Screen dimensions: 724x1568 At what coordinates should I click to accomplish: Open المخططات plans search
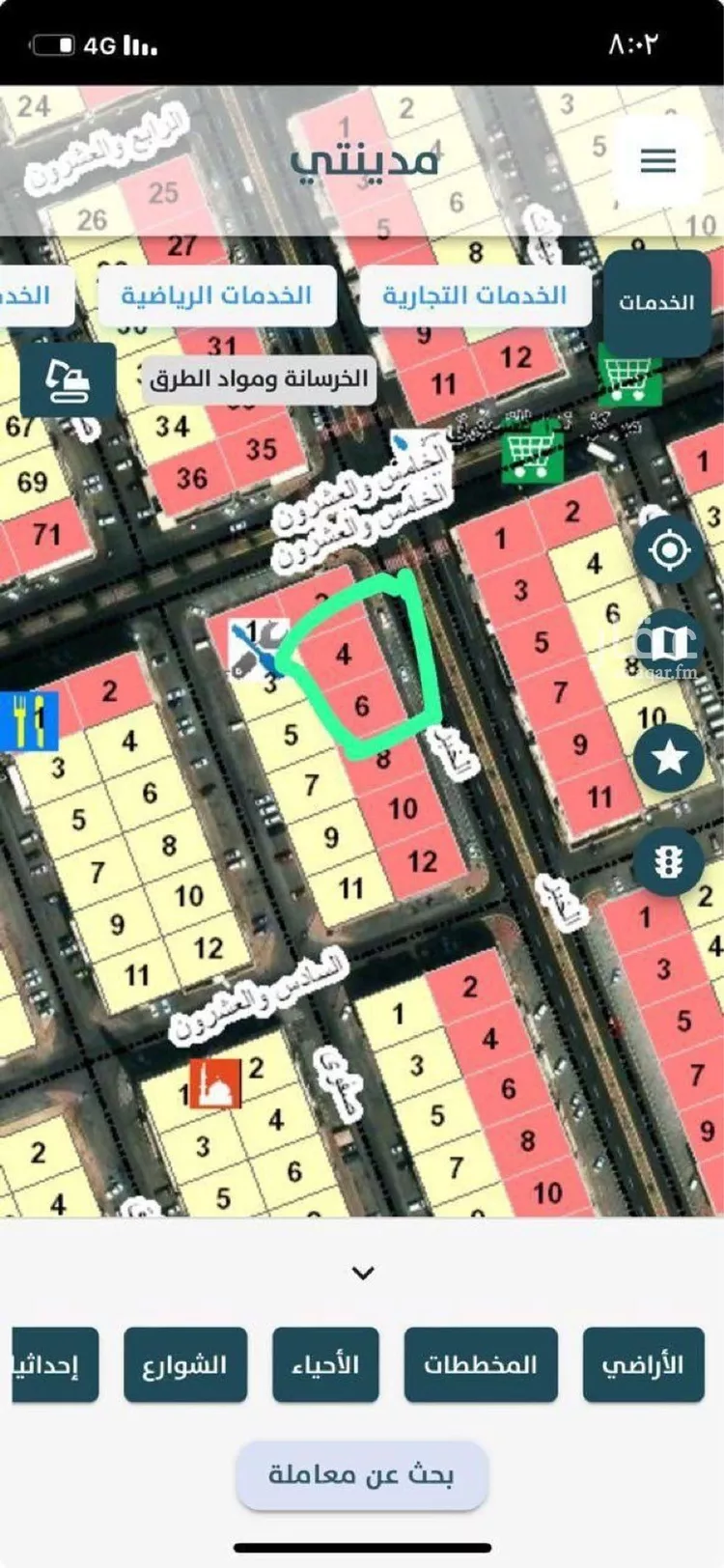click(x=480, y=1364)
